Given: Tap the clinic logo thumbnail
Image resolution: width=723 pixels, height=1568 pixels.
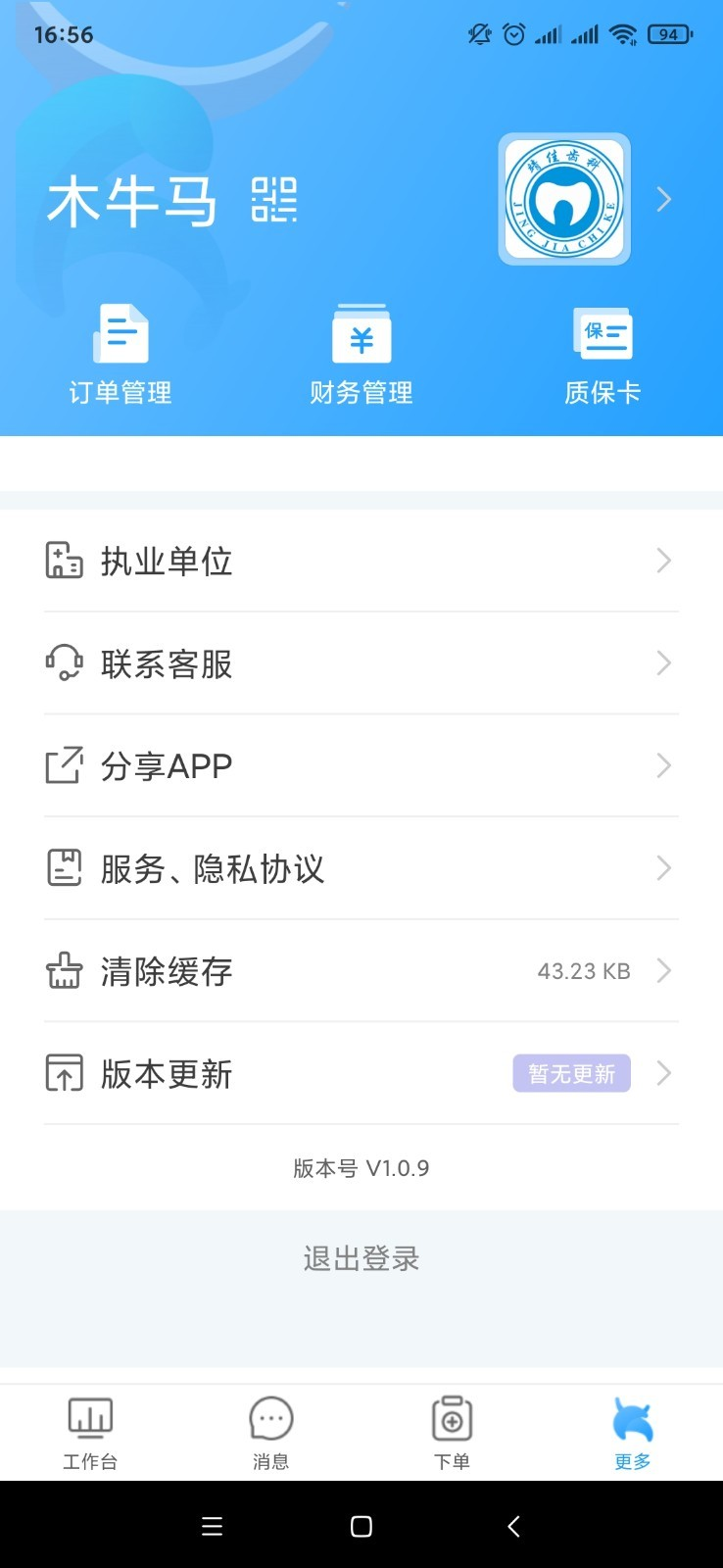Looking at the screenshot, I should tap(564, 199).
